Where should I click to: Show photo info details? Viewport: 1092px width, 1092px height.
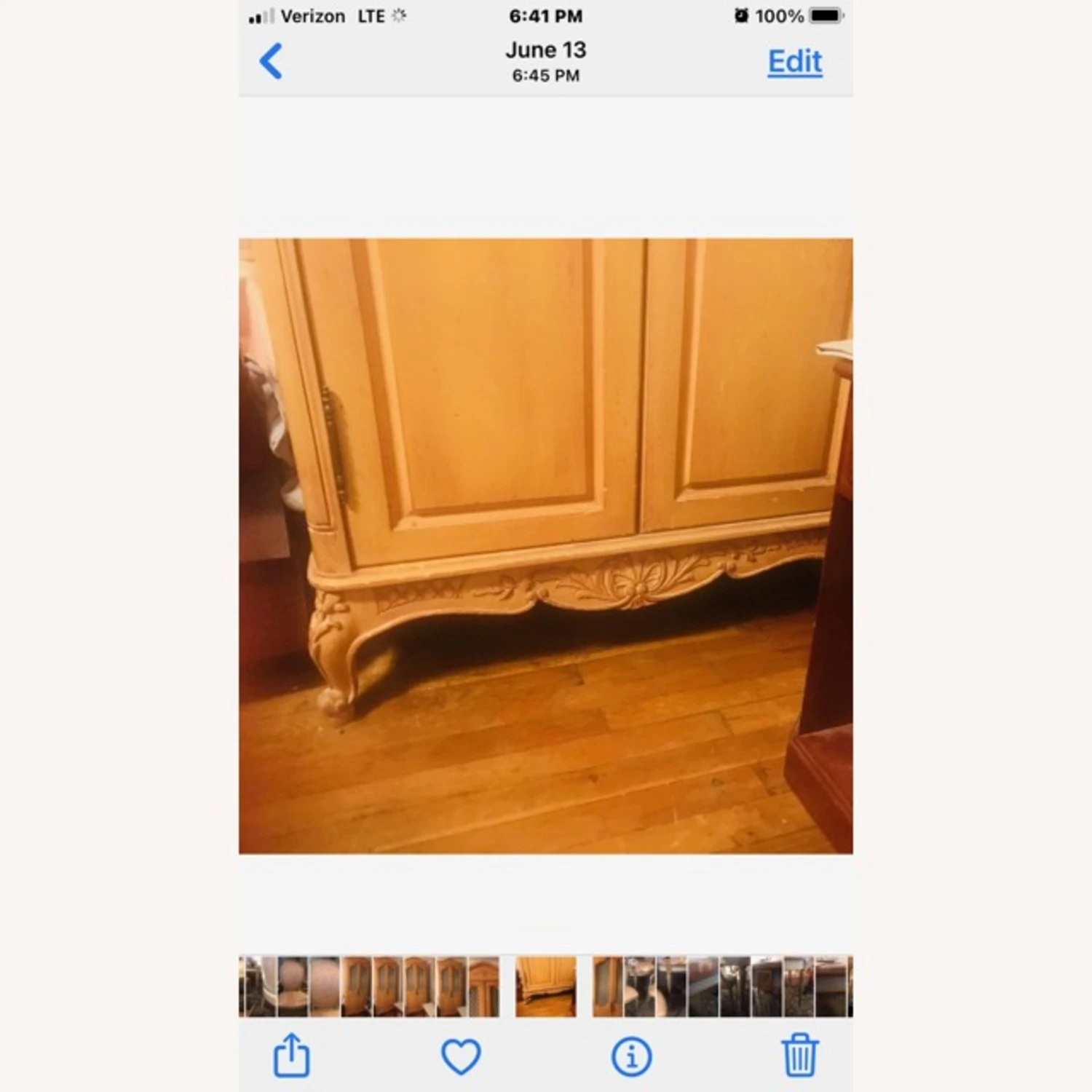click(631, 1056)
